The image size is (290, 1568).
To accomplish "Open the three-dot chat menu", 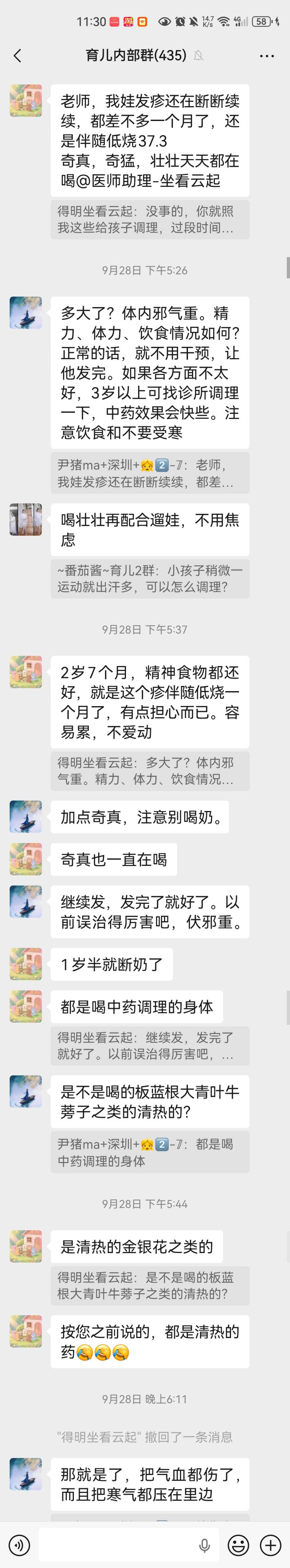I will [x=267, y=56].
